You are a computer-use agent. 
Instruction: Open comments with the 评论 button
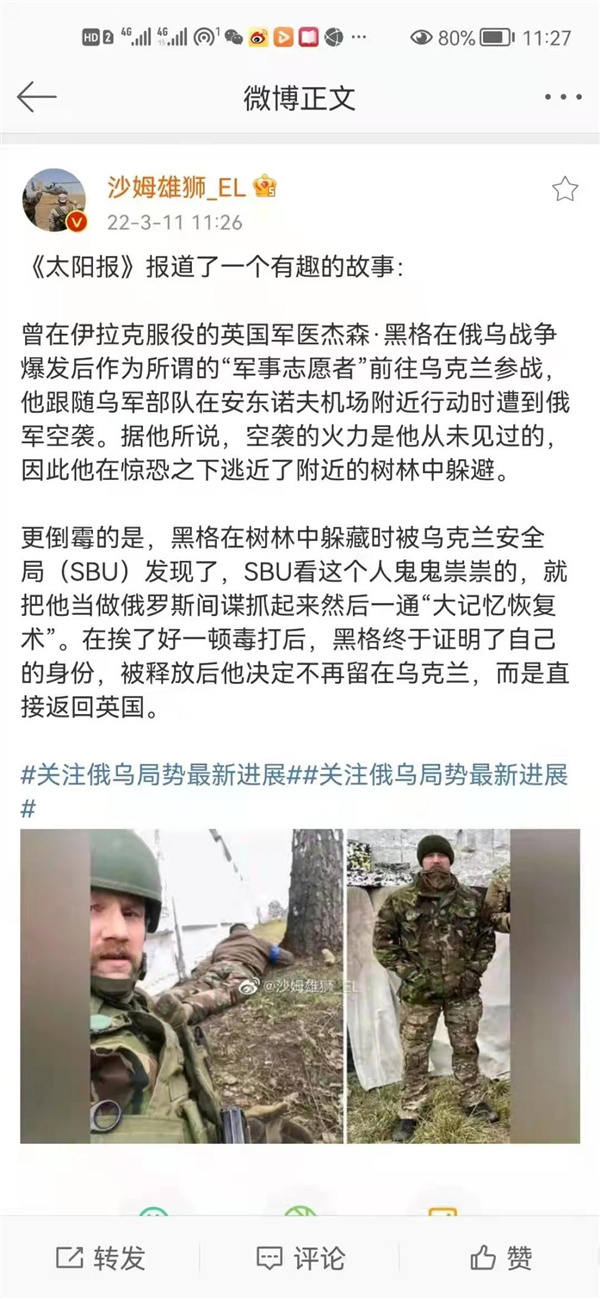(x=300, y=1258)
